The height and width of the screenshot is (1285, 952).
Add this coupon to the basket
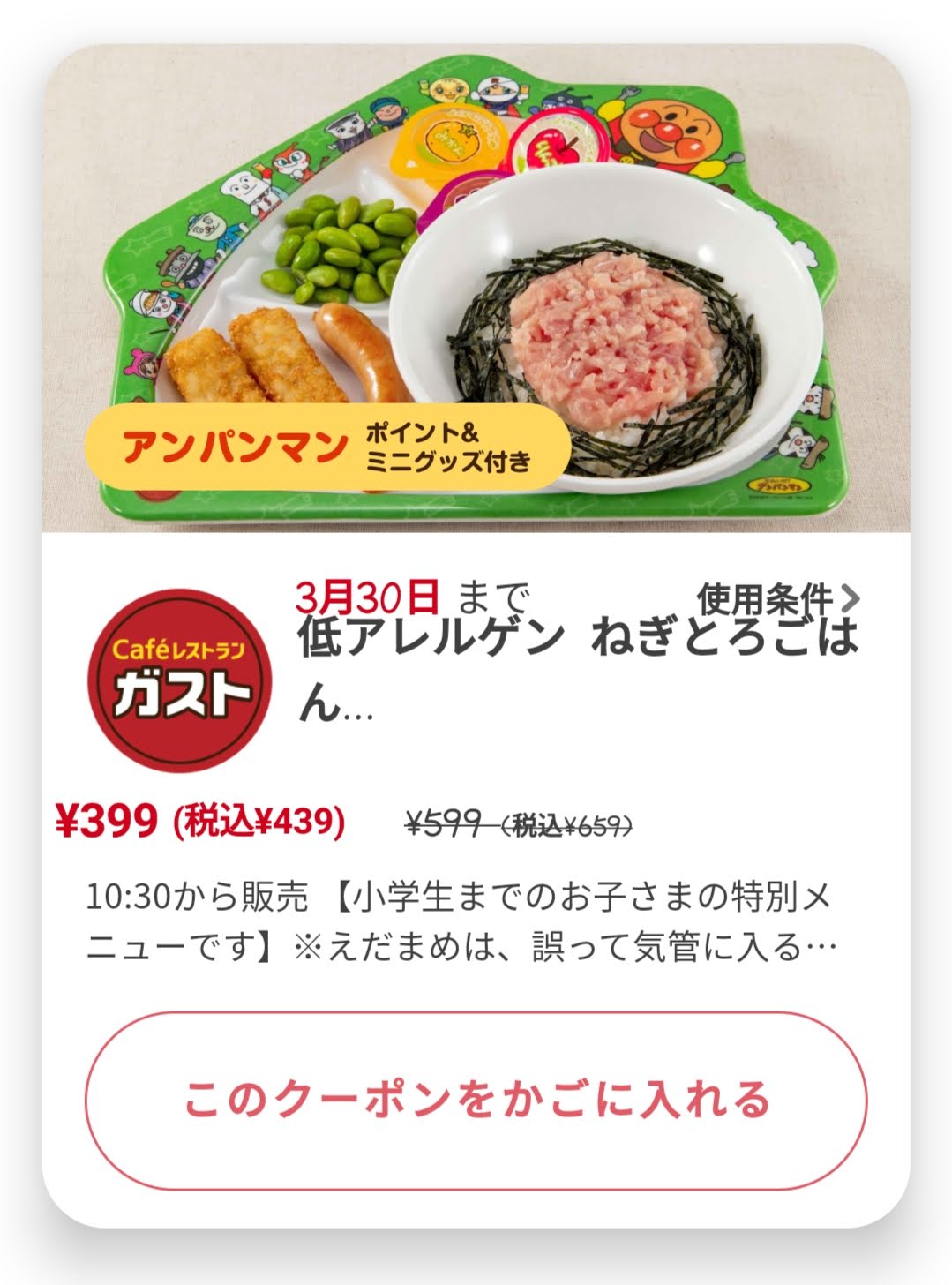(476, 1100)
